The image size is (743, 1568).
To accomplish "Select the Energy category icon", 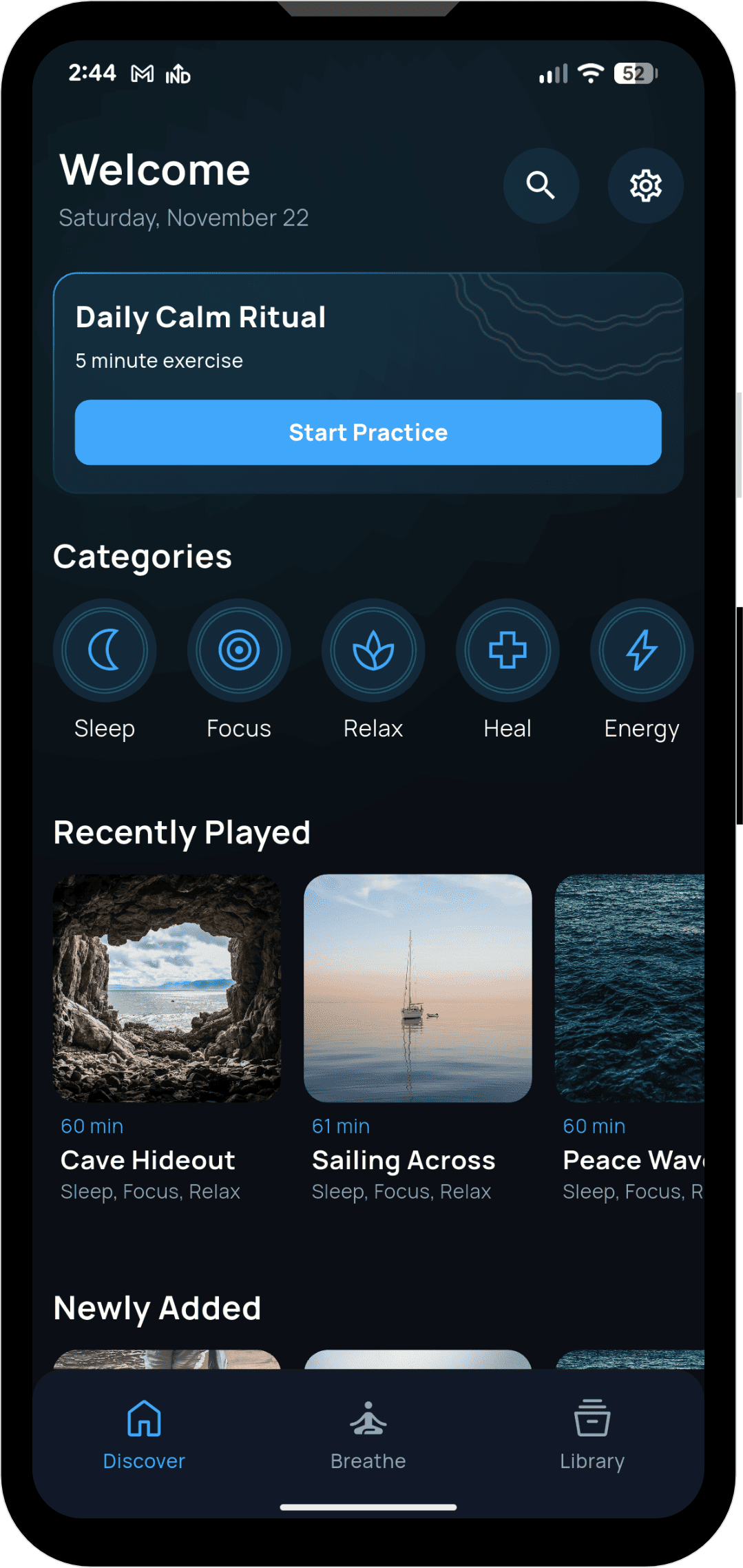I will [x=640, y=650].
